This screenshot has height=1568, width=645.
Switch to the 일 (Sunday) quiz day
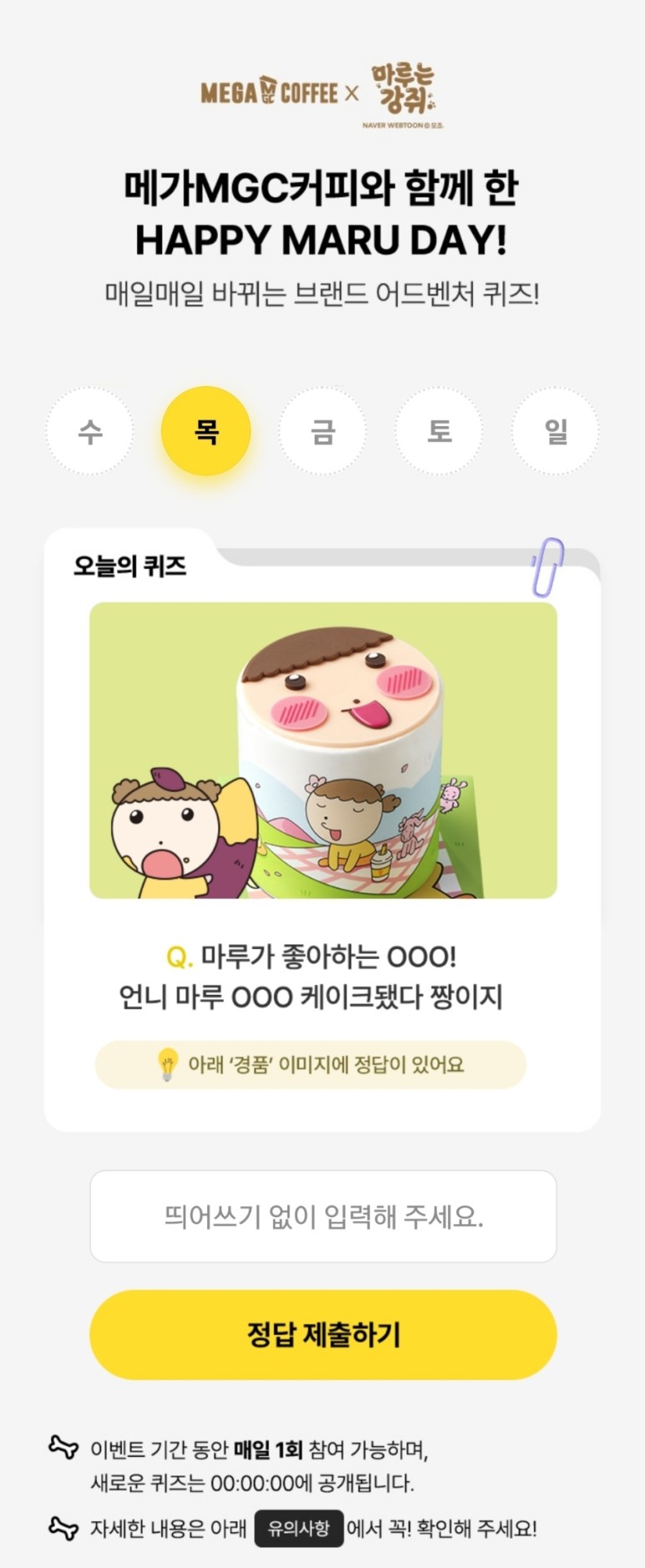(555, 431)
